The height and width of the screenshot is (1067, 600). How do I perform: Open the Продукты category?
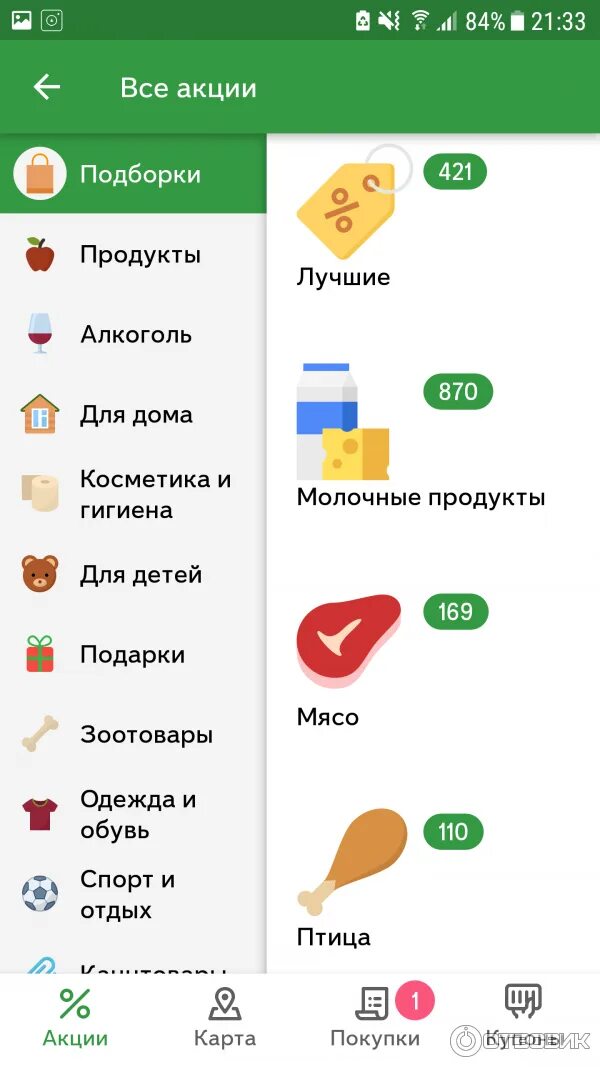(133, 255)
